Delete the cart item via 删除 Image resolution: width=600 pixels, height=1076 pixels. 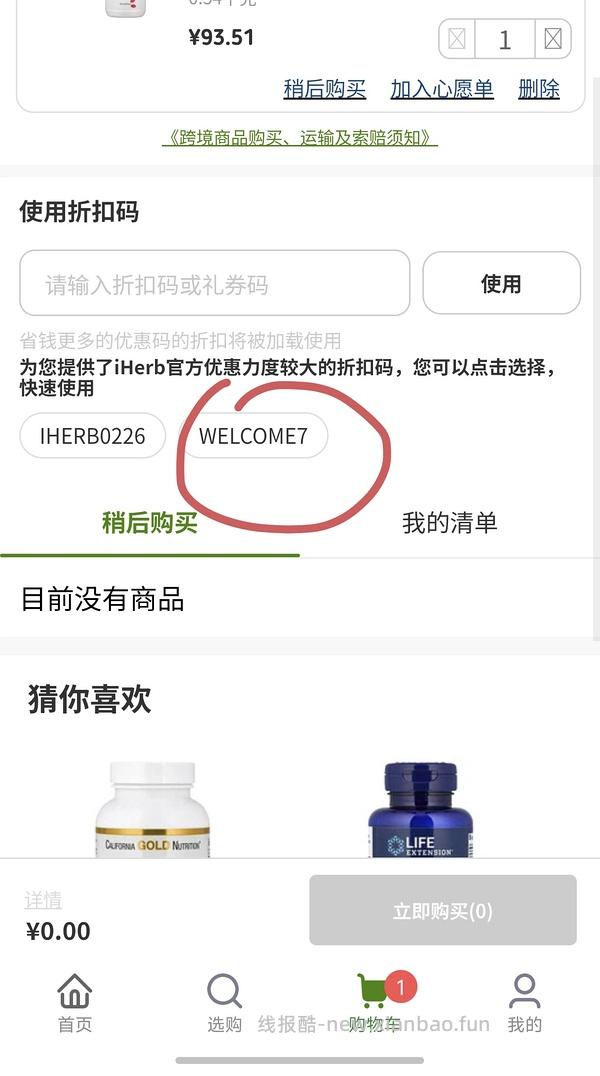coord(538,89)
